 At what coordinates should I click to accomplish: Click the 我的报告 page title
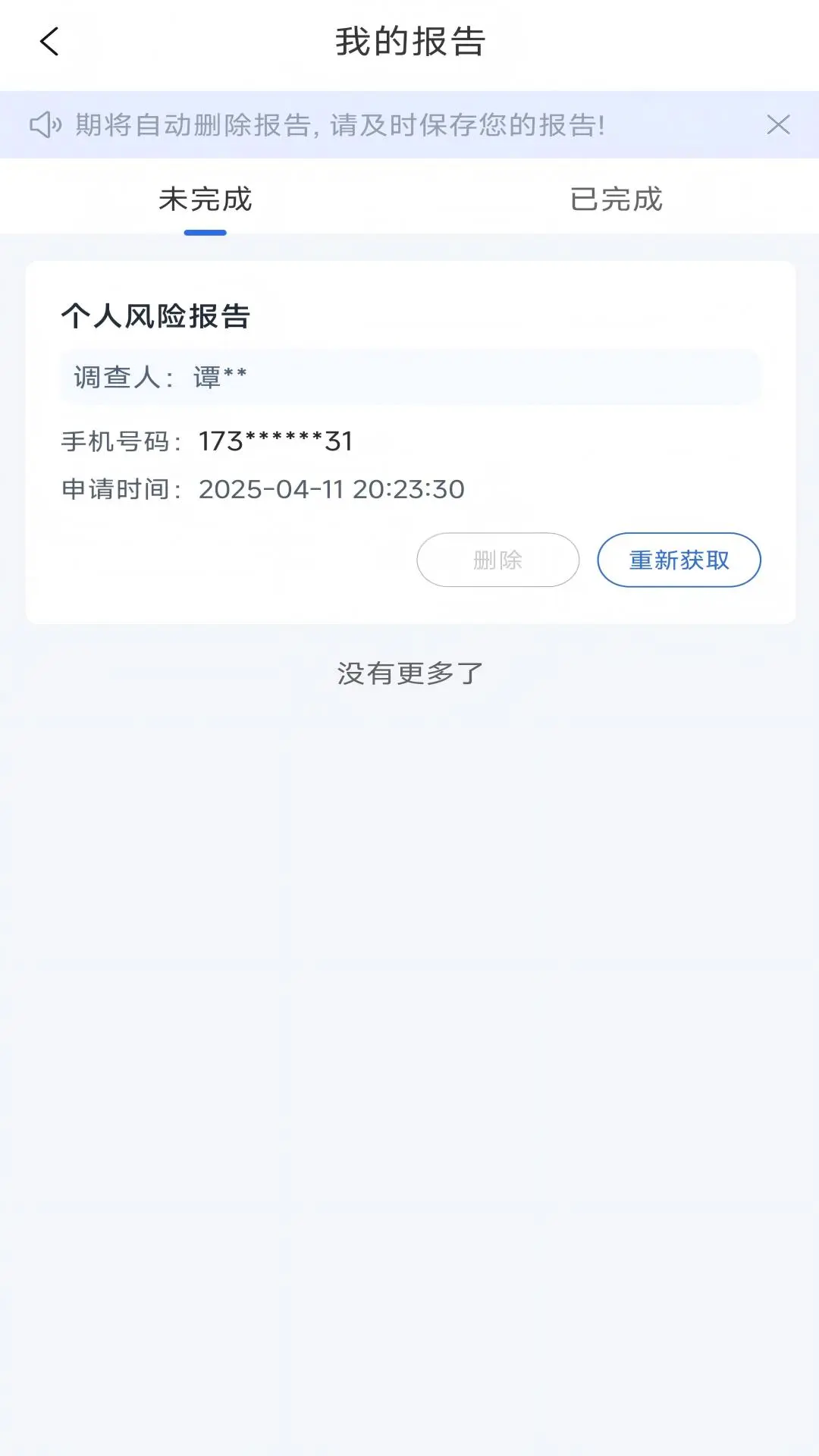point(409,42)
